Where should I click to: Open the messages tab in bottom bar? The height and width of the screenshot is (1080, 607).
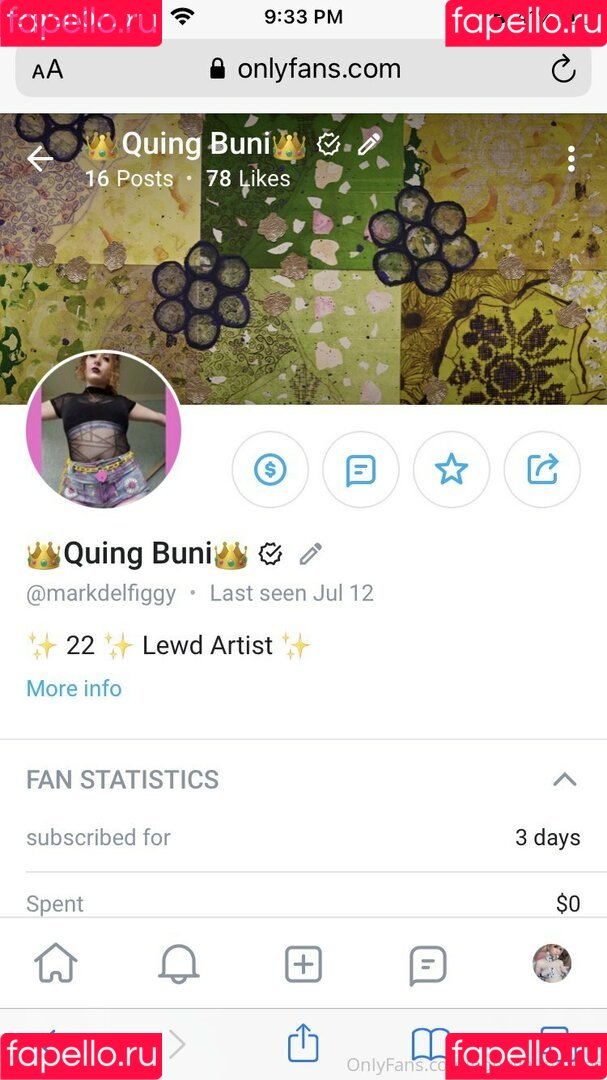(428, 964)
